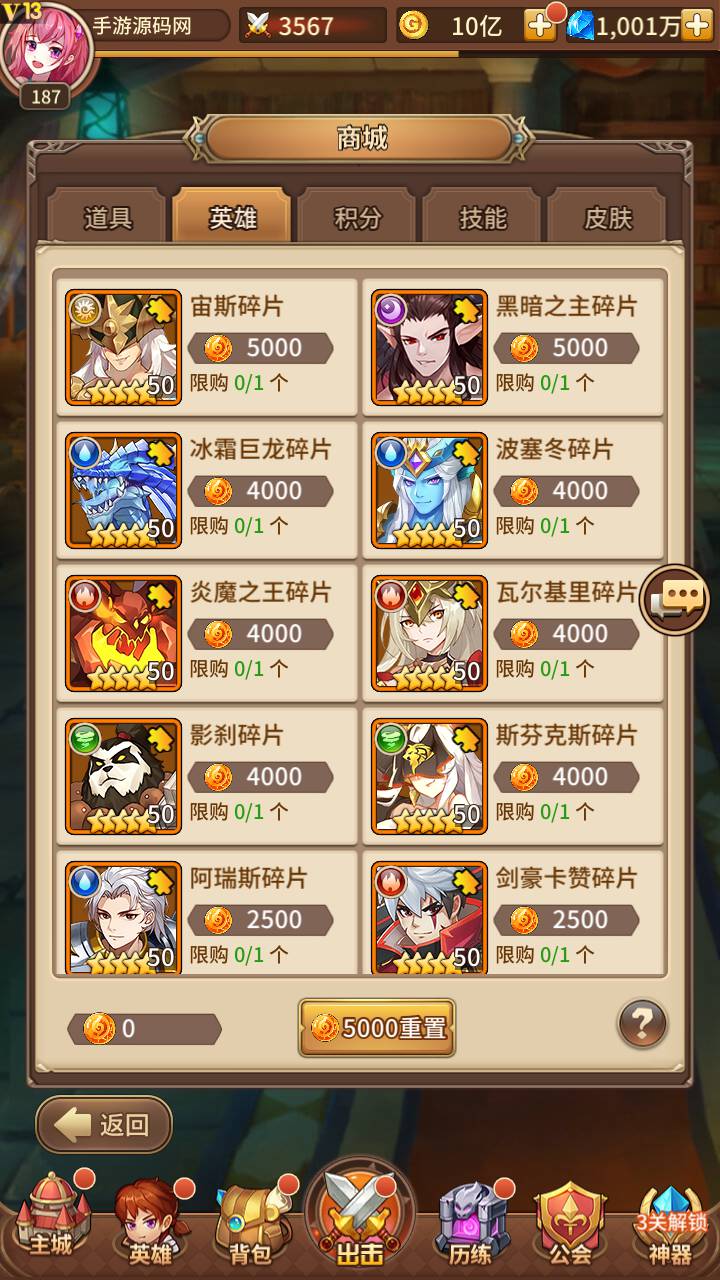Switch to the 皮肤 tab
This screenshot has width=720, height=1280.
pos(608,217)
